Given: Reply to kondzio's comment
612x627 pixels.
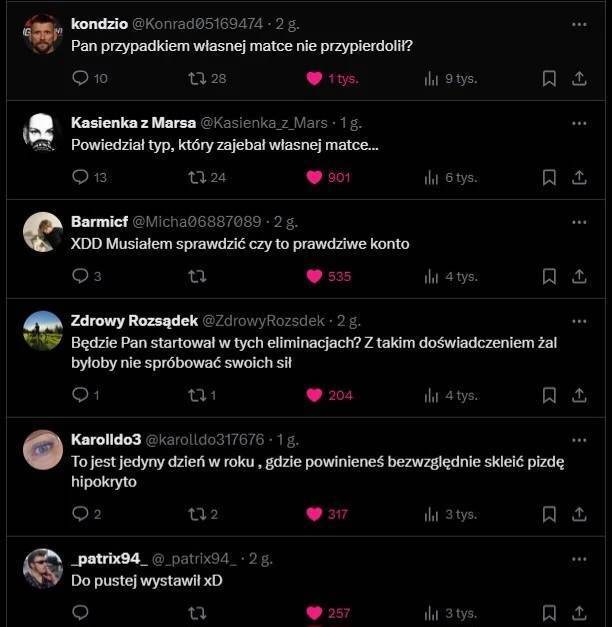Looking at the screenshot, I should click(x=81, y=78).
